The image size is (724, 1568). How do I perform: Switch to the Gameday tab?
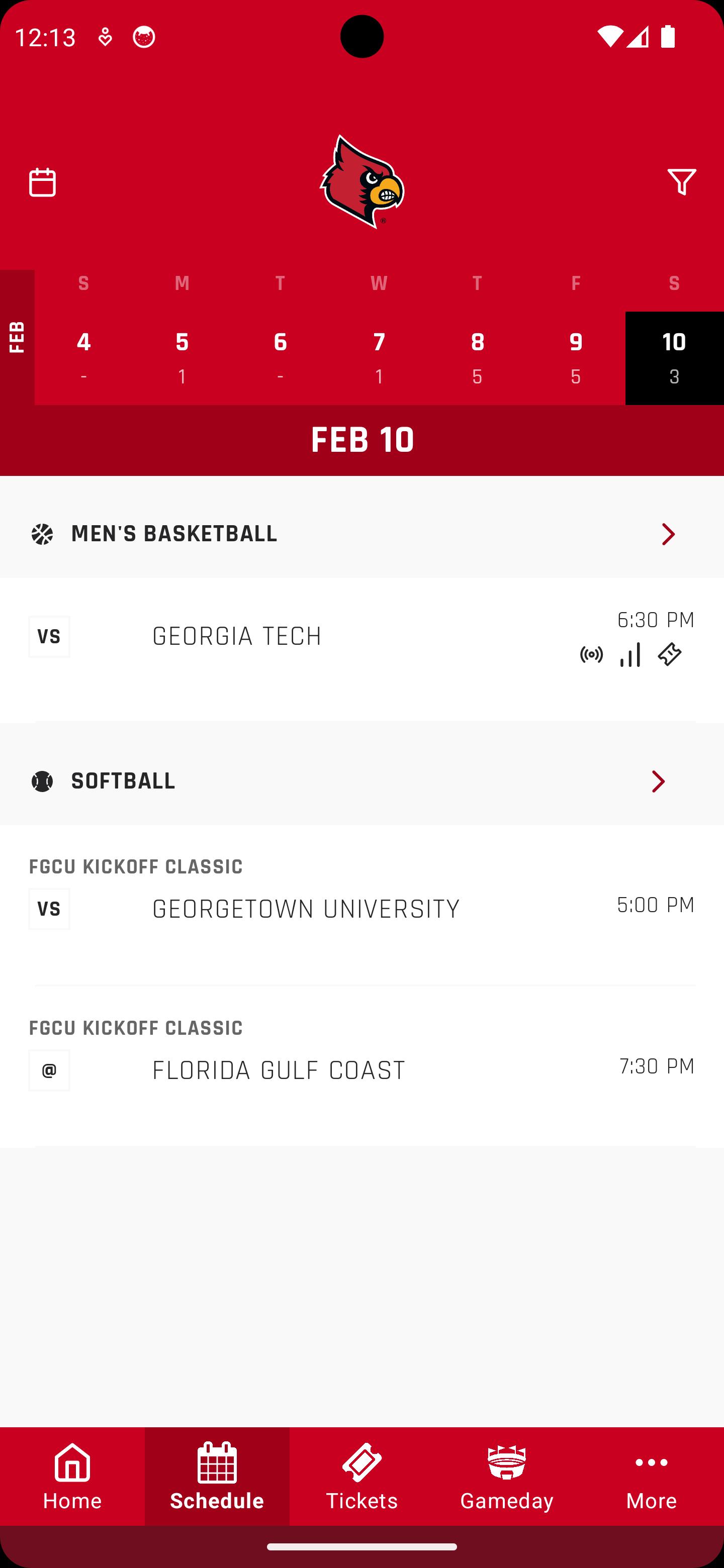(507, 1476)
